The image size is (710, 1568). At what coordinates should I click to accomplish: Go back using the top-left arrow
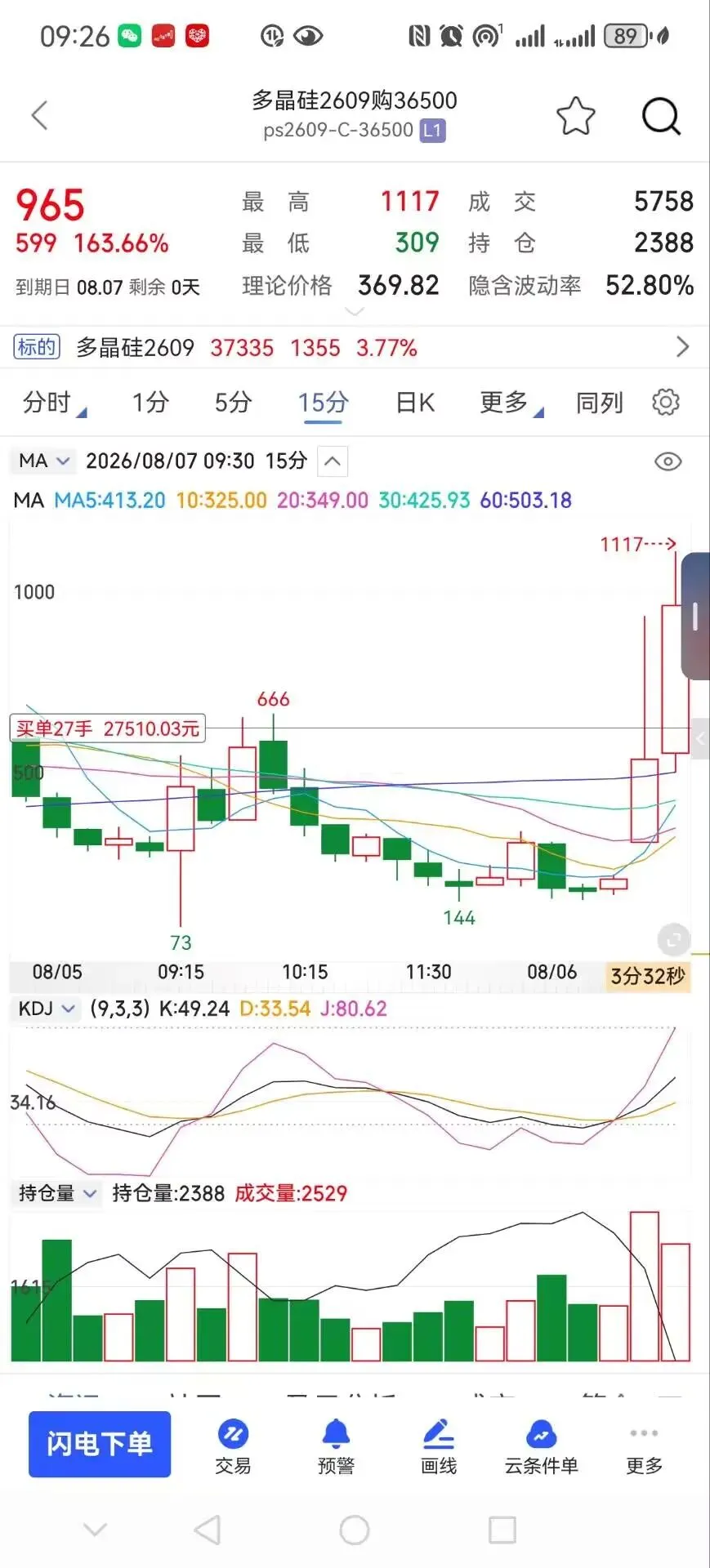(39, 115)
